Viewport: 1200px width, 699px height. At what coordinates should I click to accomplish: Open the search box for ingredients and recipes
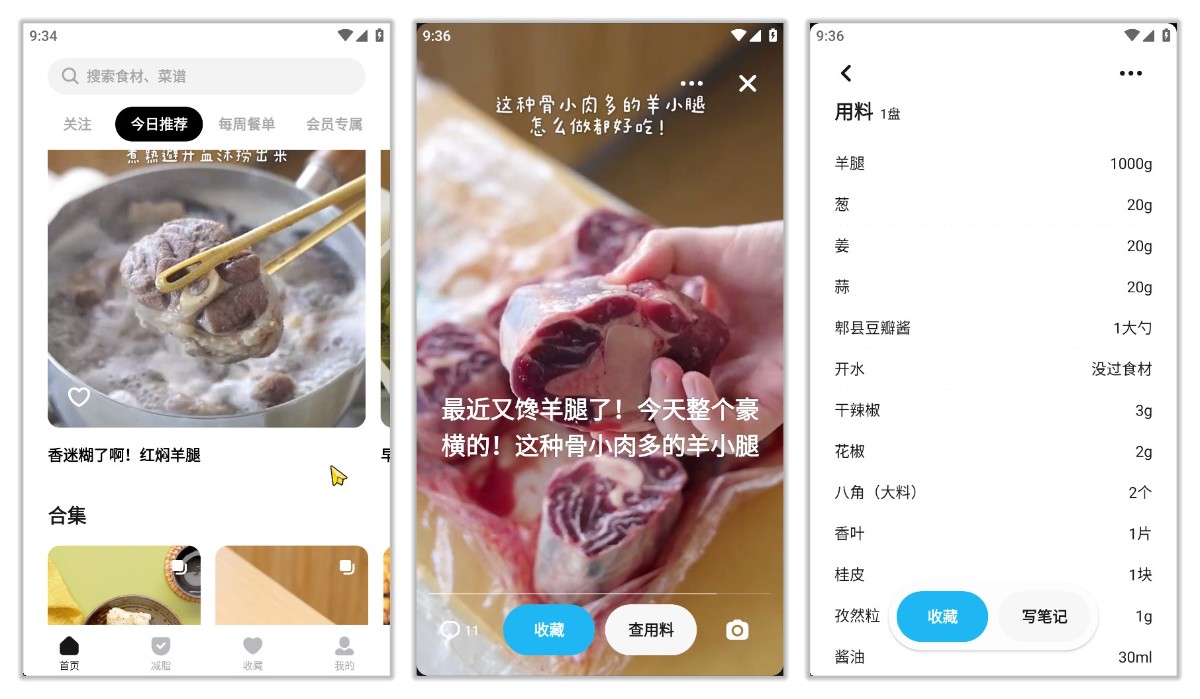(x=206, y=76)
